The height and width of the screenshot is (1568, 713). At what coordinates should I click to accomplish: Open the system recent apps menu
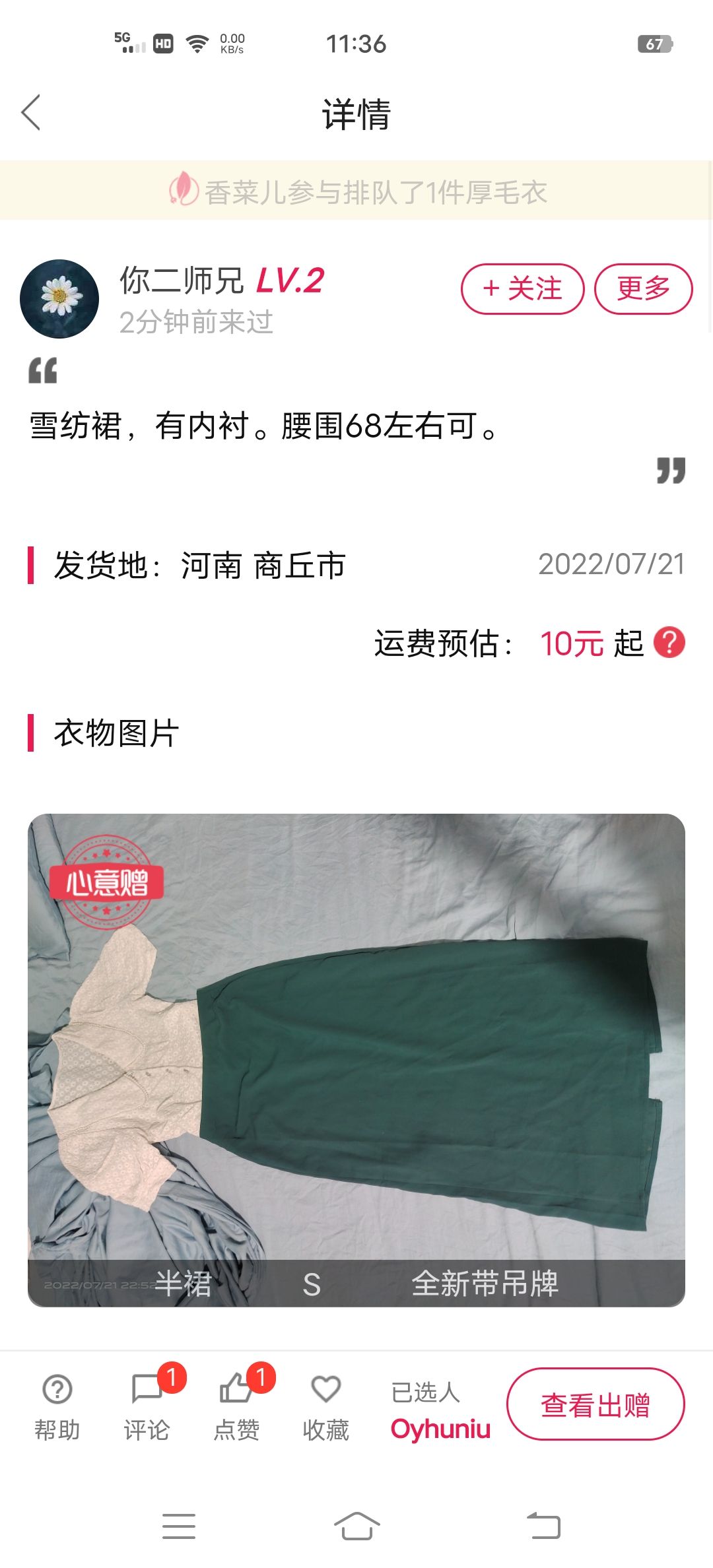click(x=179, y=1526)
